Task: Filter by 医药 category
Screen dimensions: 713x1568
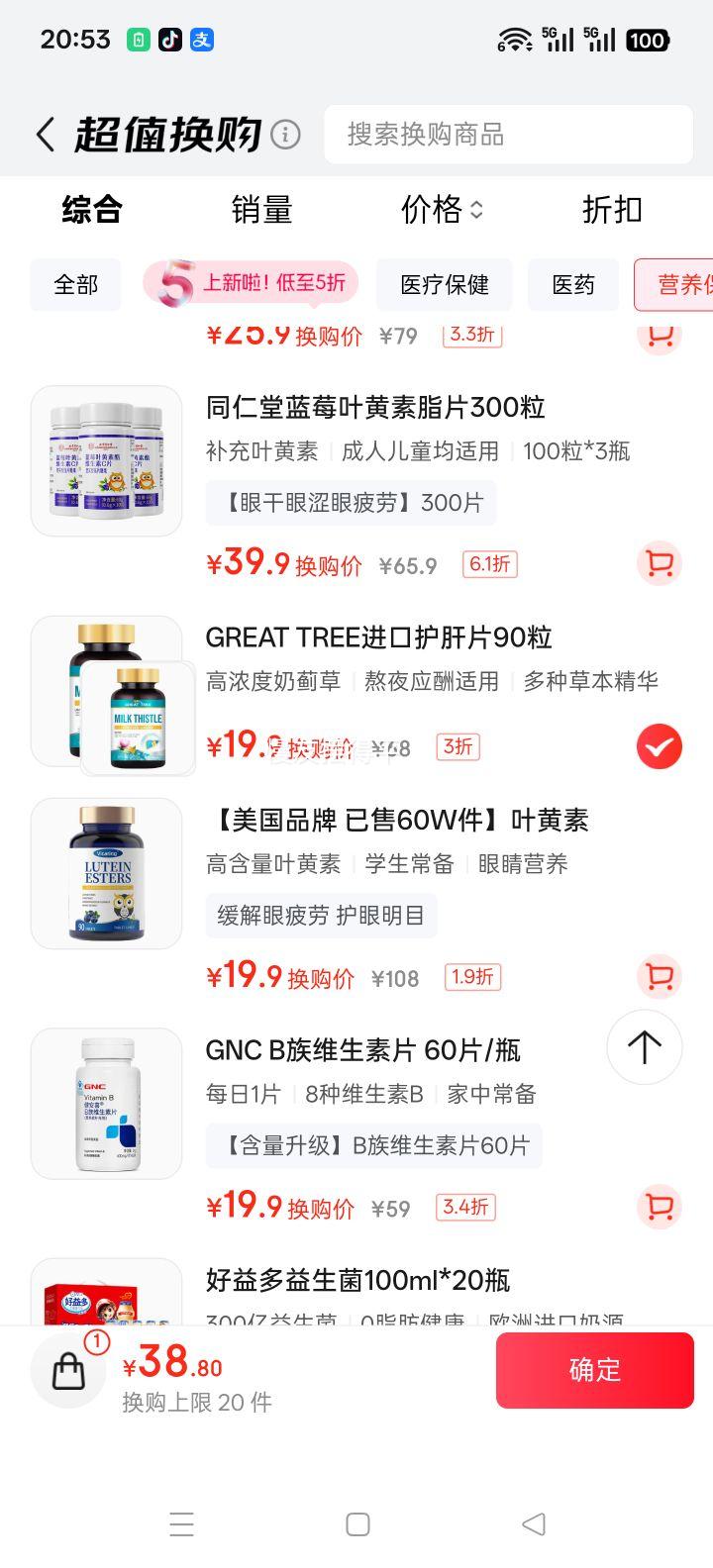Action: 573,285
